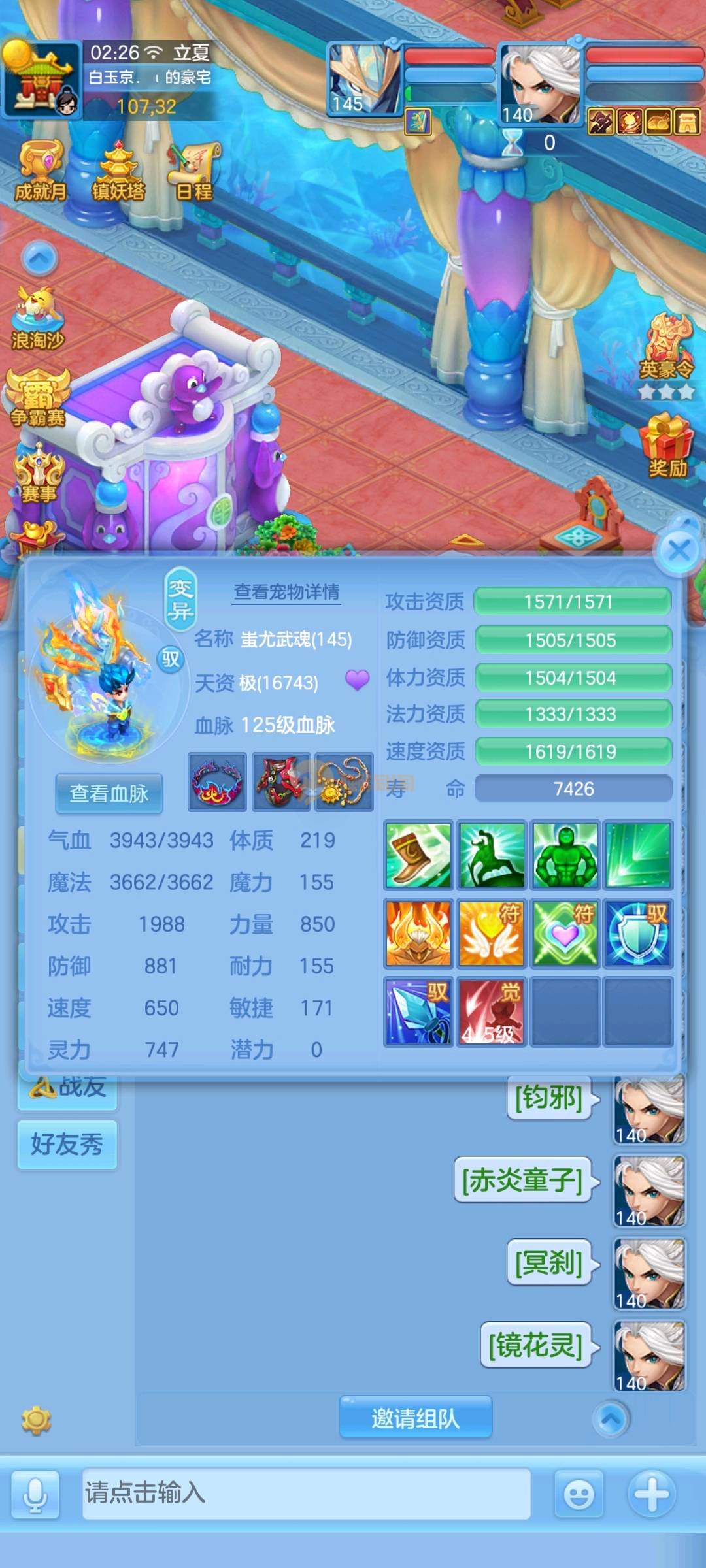706x1568 pixels.
Task: Tap the 邀请组队 button
Action: click(416, 1418)
